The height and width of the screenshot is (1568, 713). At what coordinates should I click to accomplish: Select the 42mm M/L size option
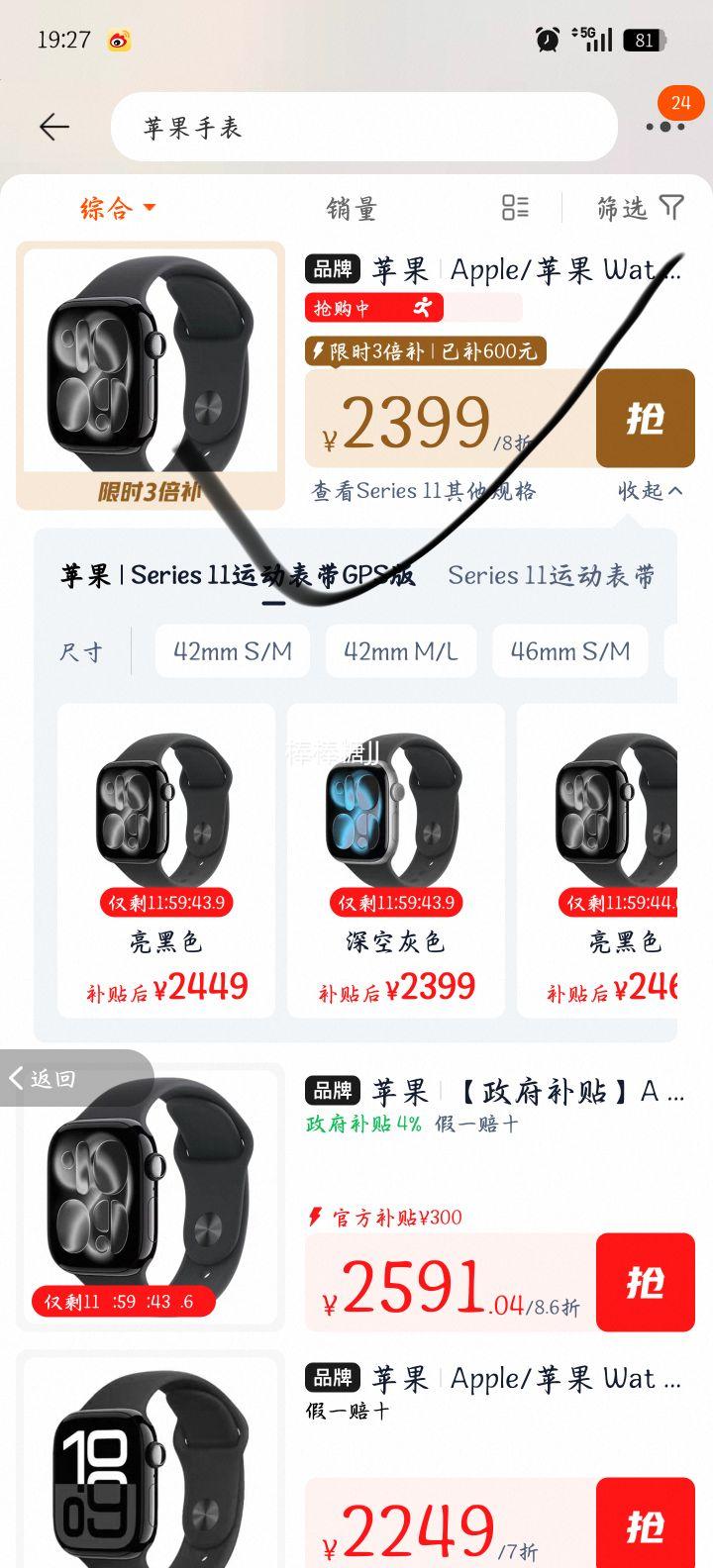[400, 651]
